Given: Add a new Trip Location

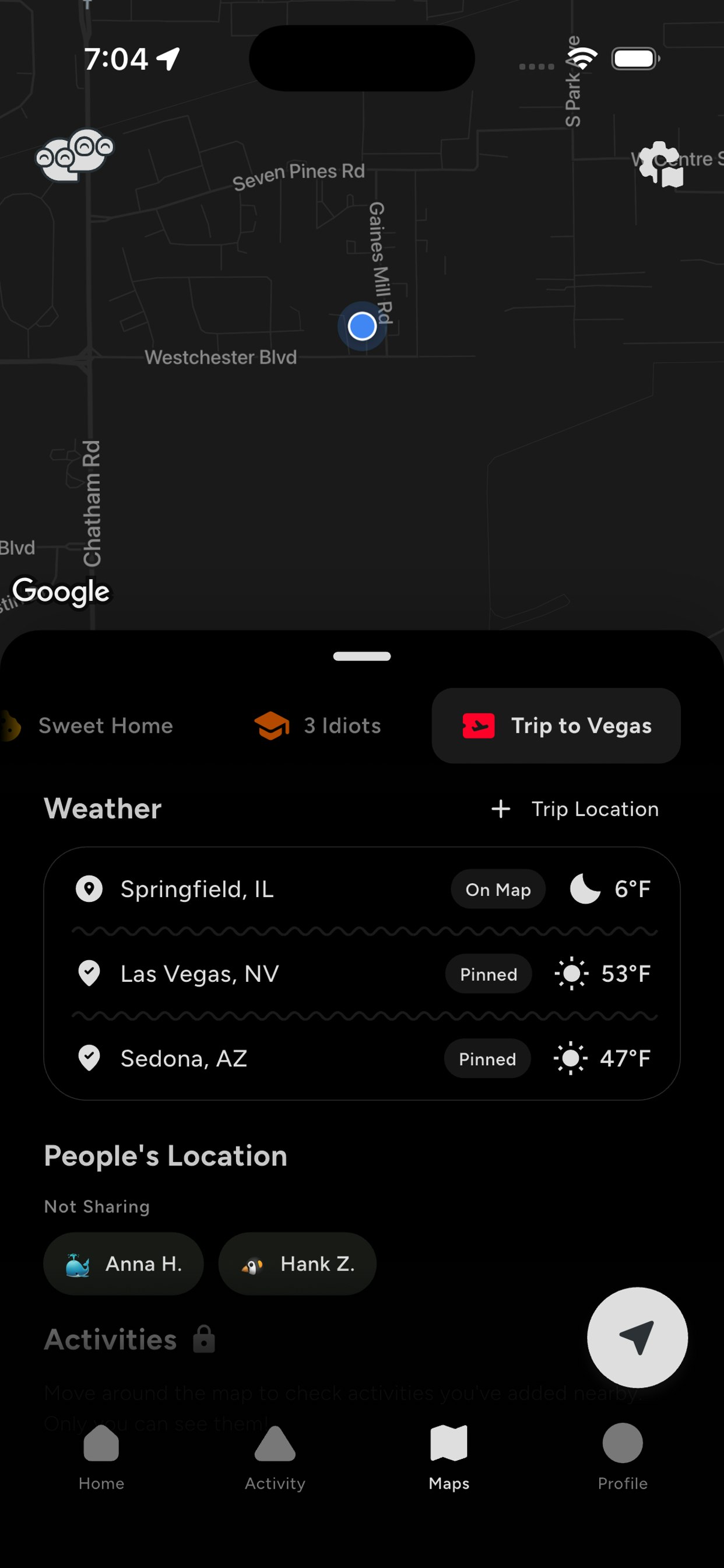Looking at the screenshot, I should click(575, 809).
